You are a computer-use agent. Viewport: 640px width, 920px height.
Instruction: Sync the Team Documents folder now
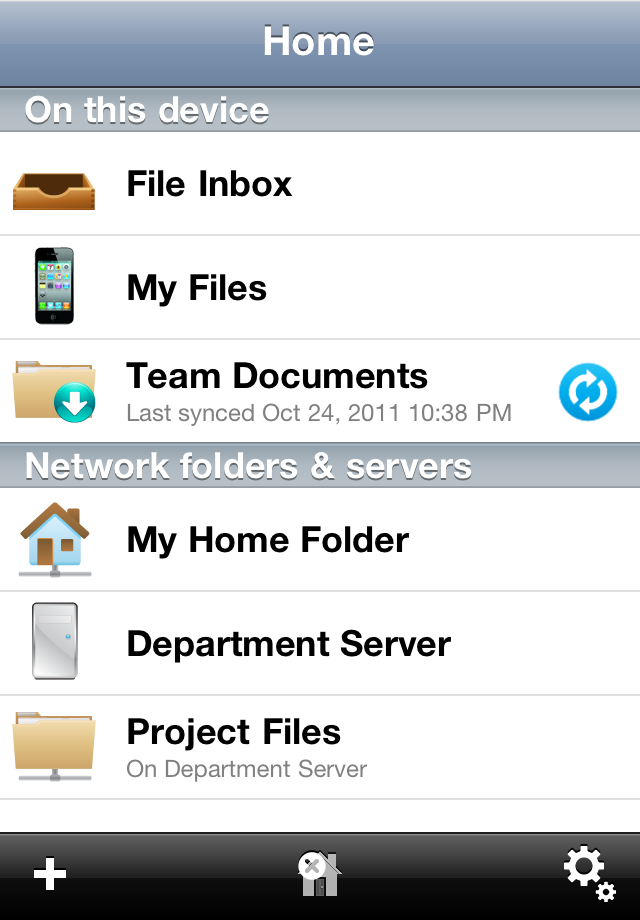tap(587, 391)
